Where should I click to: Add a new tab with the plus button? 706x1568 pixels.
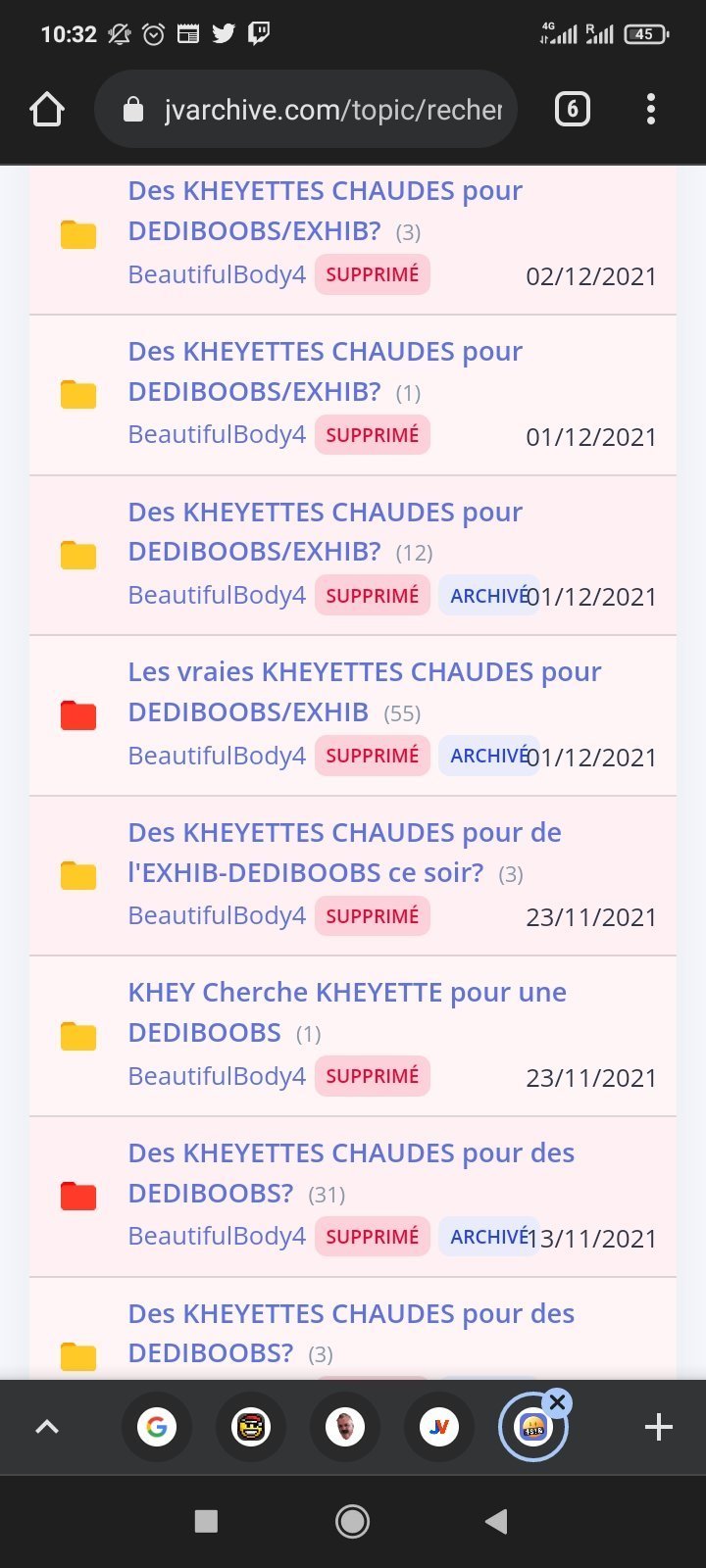658,1427
